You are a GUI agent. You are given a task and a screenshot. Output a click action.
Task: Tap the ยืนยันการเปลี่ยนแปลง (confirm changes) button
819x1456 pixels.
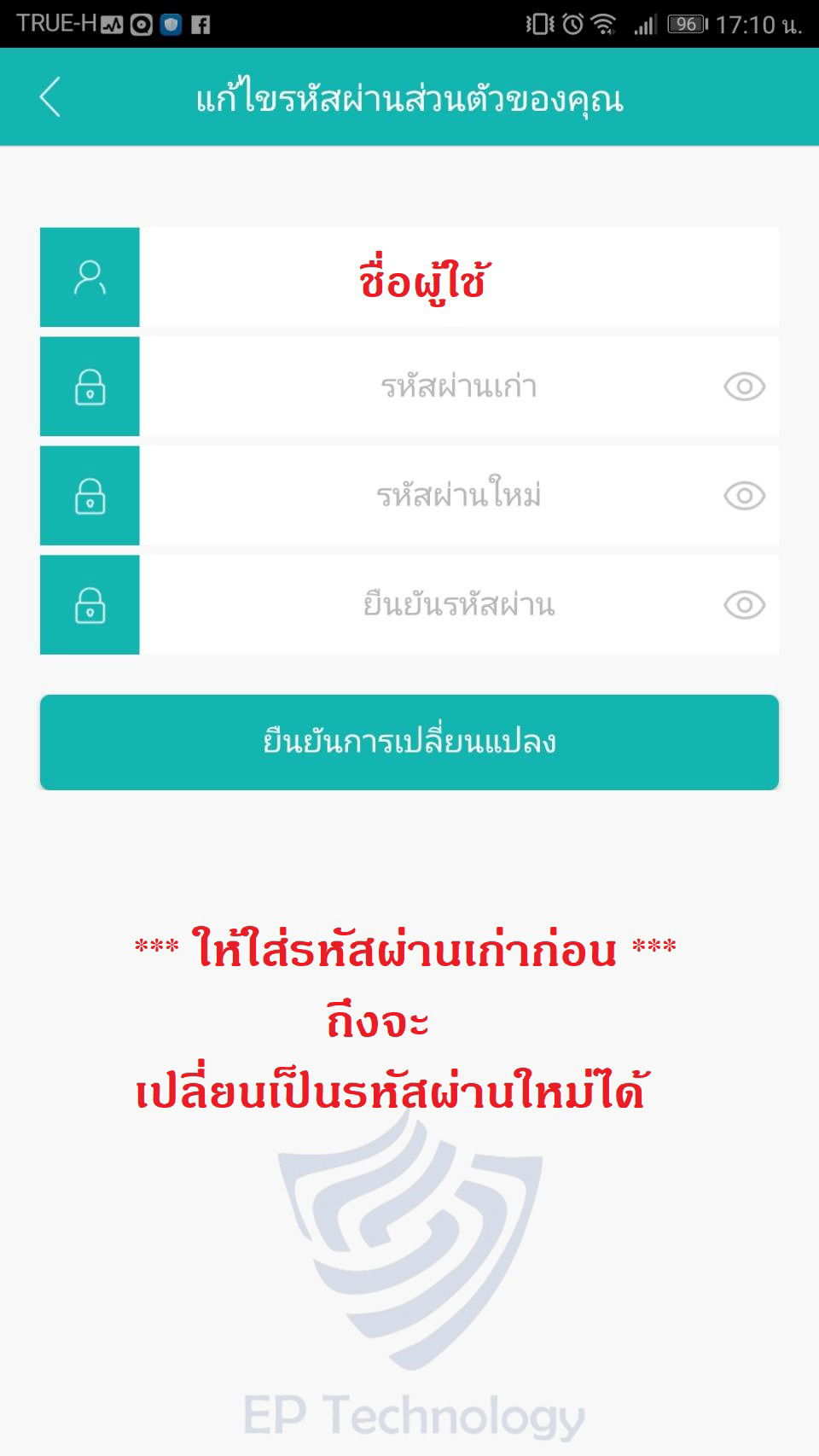pos(409,742)
